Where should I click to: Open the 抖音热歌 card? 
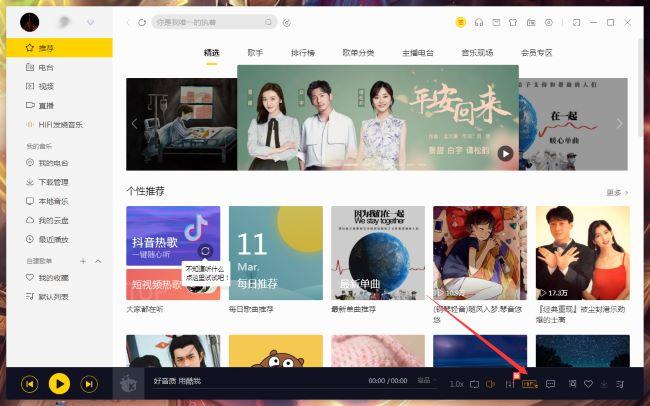(x=173, y=253)
